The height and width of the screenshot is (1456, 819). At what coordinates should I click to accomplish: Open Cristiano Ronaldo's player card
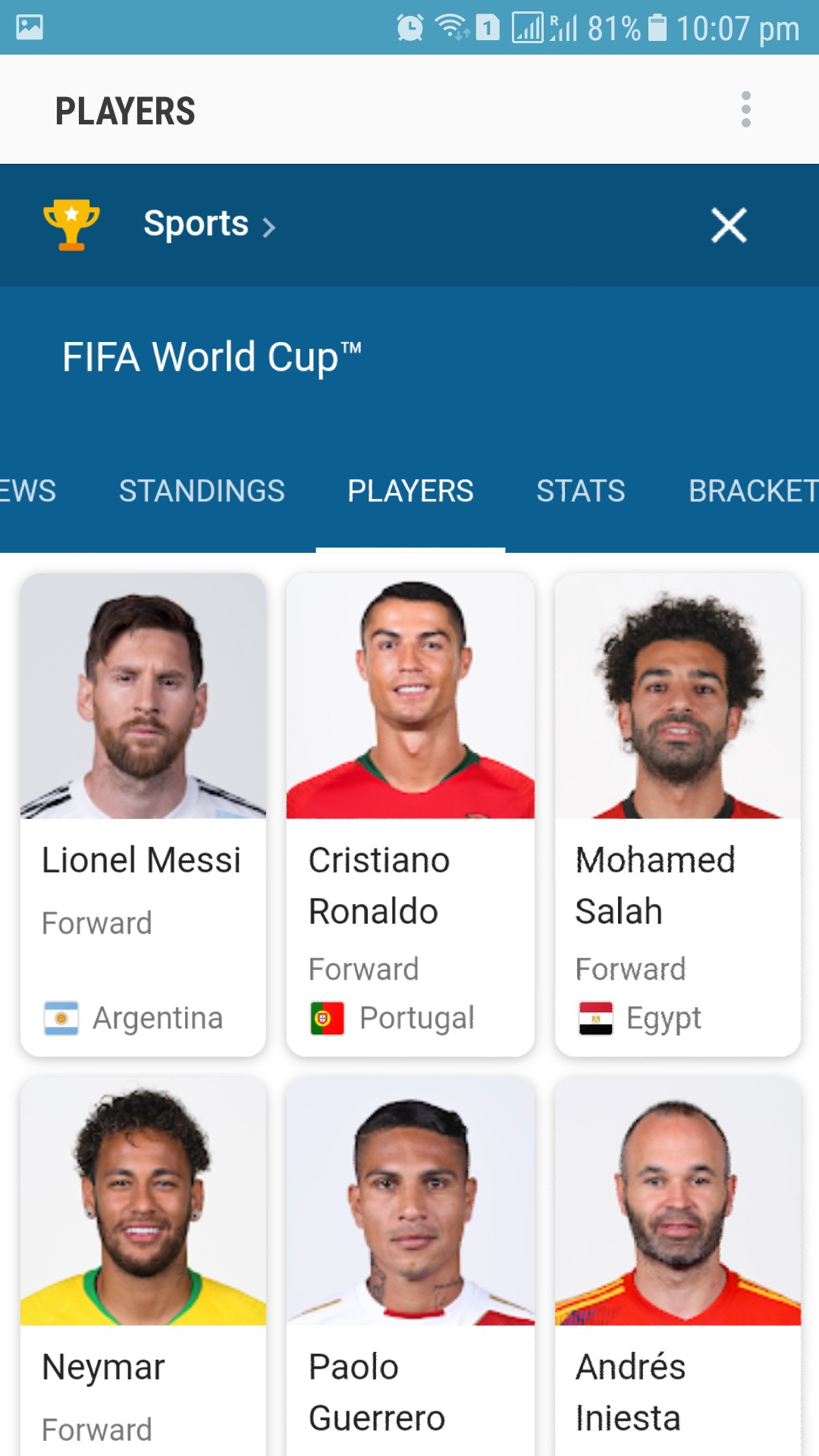point(410,814)
